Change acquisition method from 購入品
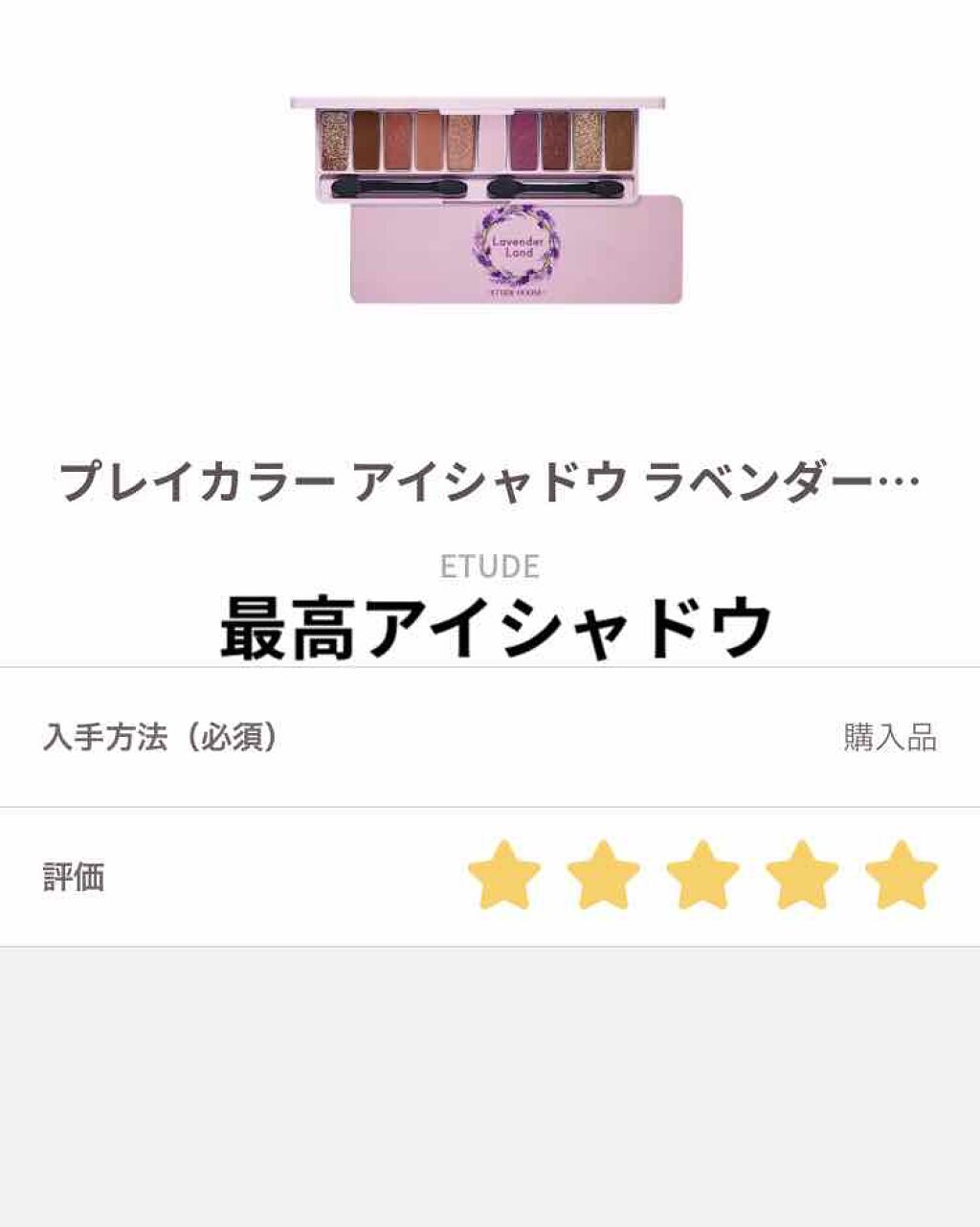This screenshot has height=1227, width=980. click(892, 735)
